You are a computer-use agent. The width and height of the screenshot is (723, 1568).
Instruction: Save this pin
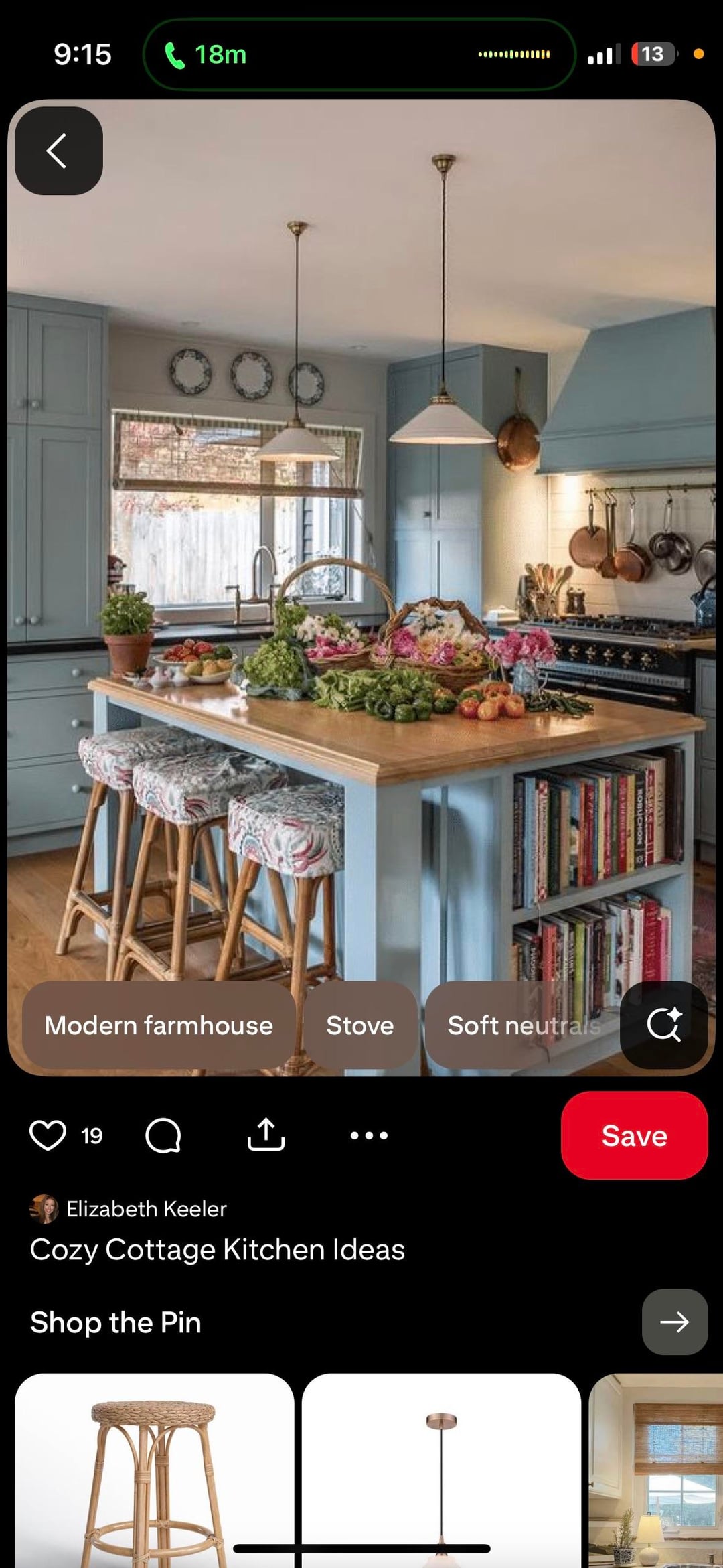click(633, 1135)
